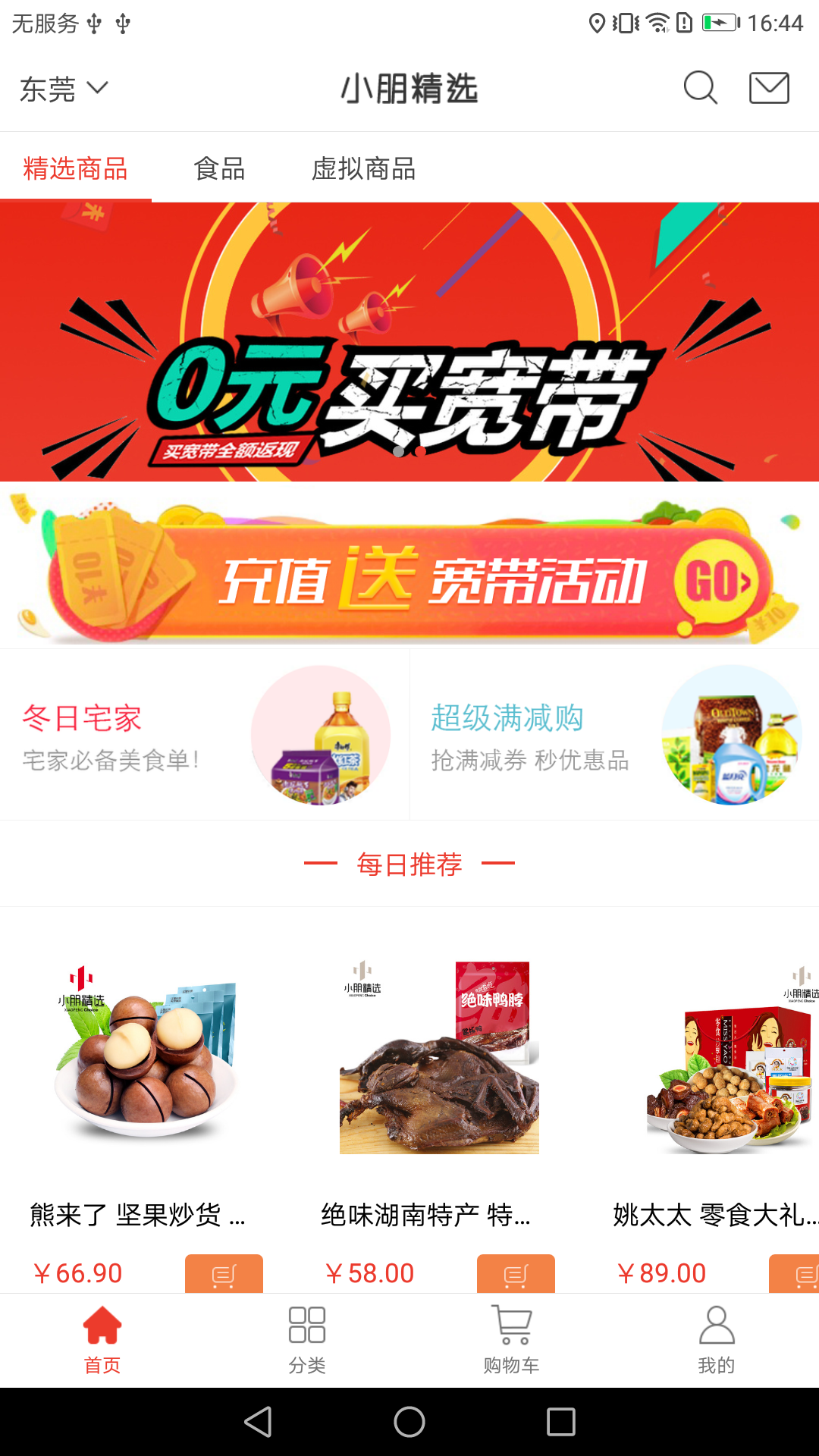819x1456 pixels.
Task: Open the search icon
Action: (700, 88)
